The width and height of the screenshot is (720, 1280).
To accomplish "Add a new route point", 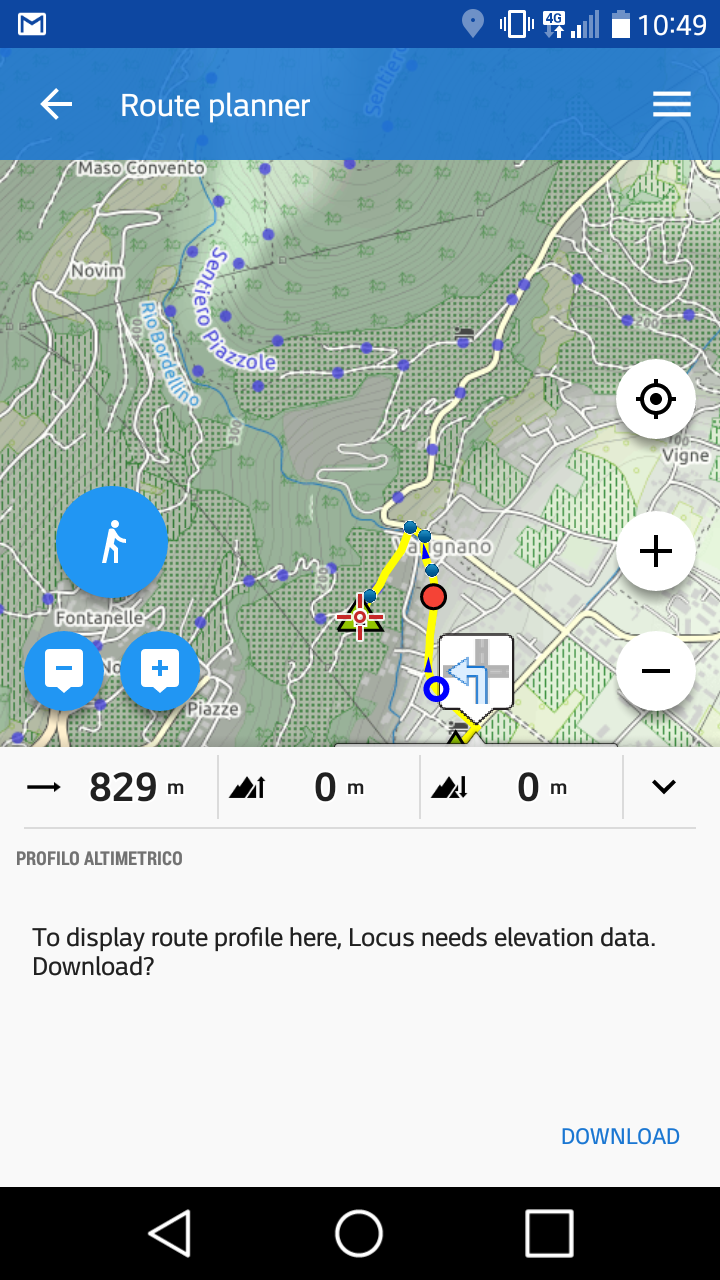I will click(x=160, y=671).
